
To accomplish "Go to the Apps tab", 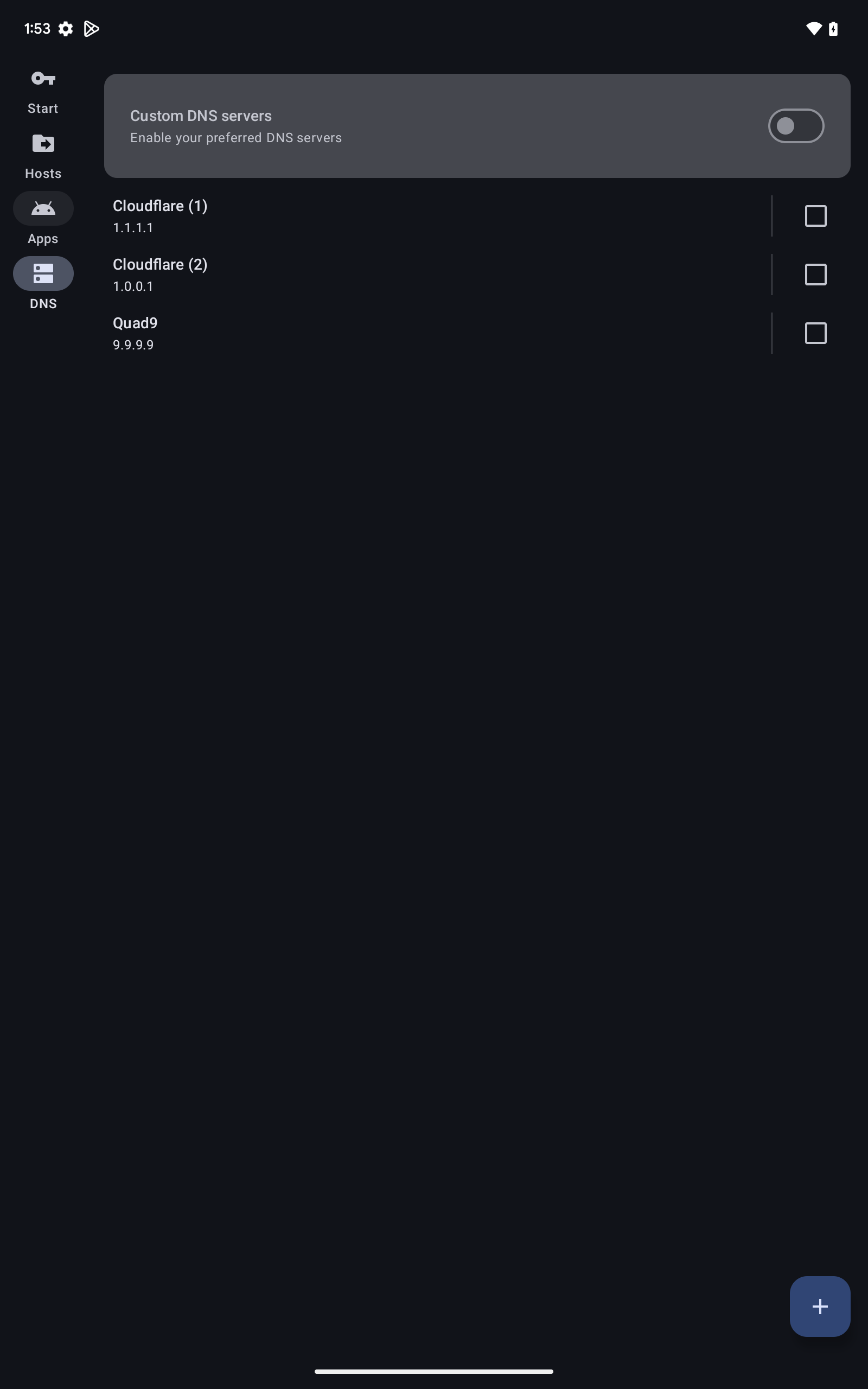I will [43, 221].
